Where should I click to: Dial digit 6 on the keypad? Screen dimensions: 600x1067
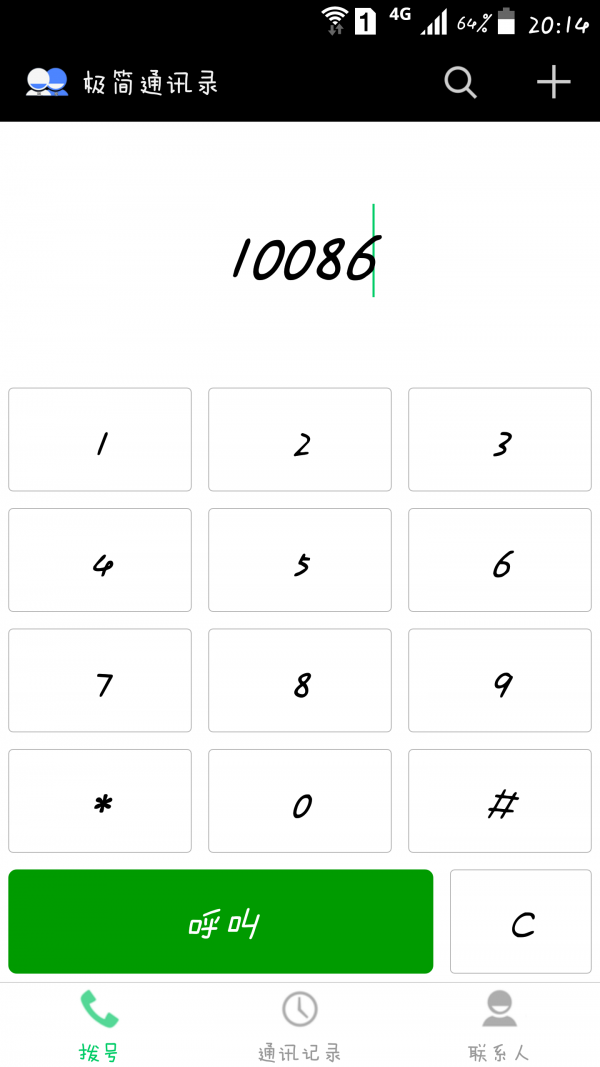[500, 560]
